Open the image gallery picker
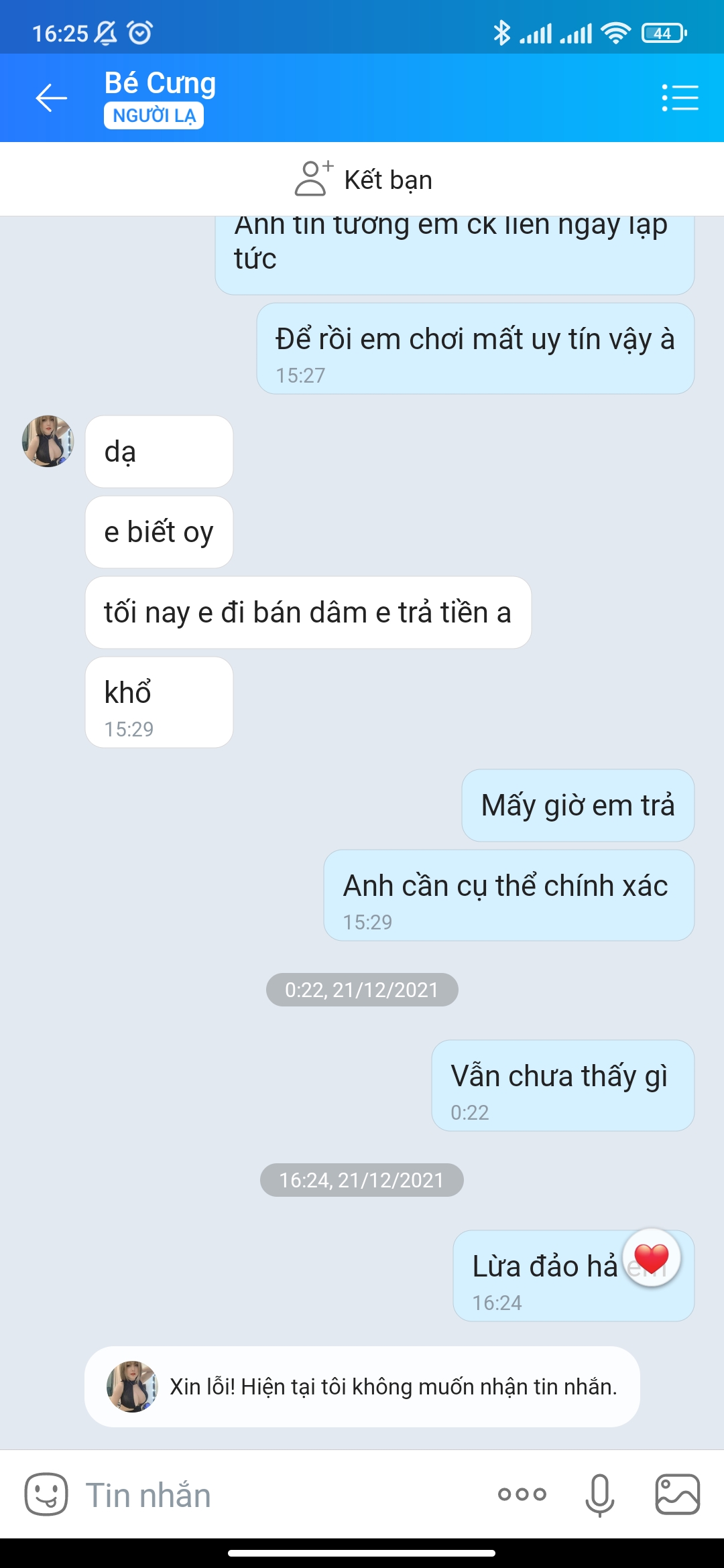 (678, 1494)
